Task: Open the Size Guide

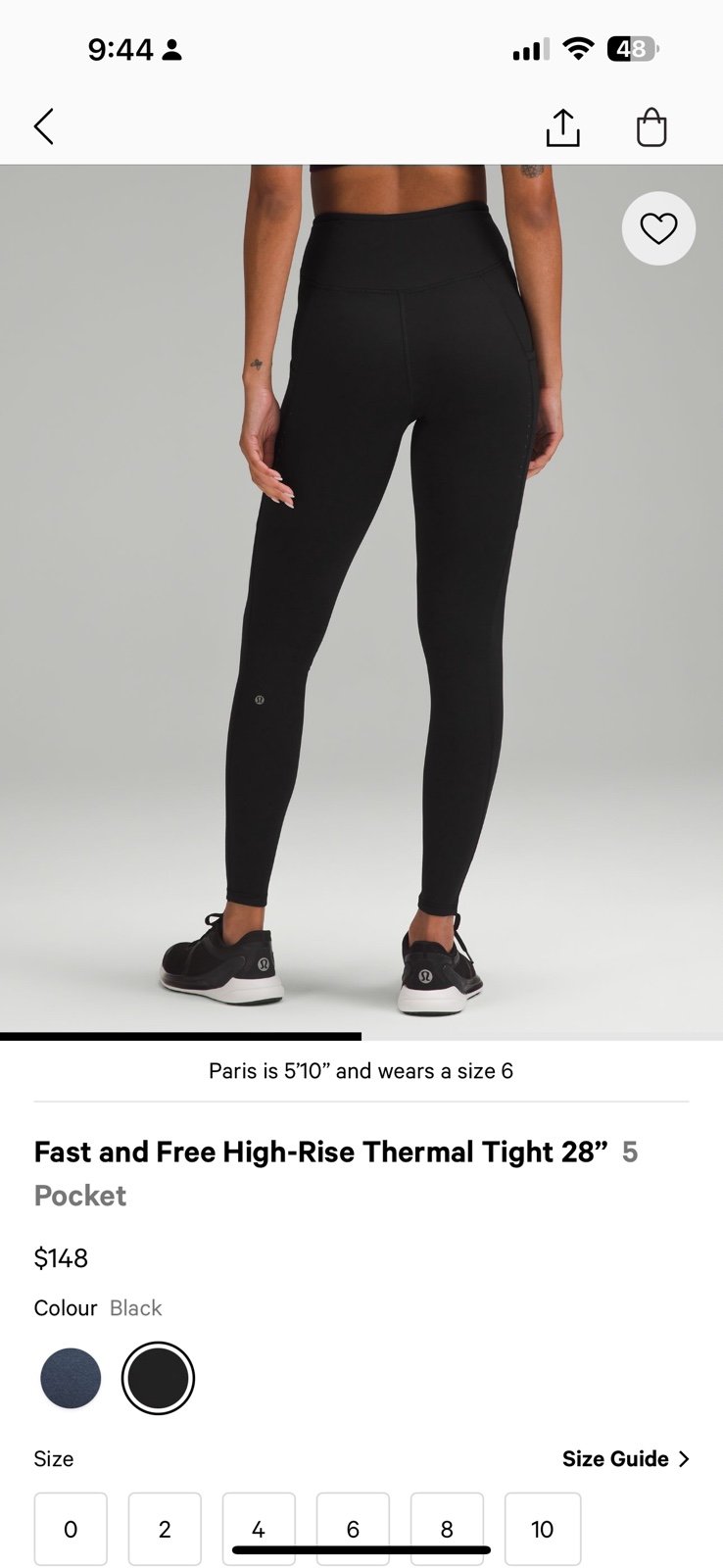Action: point(626,1458)
